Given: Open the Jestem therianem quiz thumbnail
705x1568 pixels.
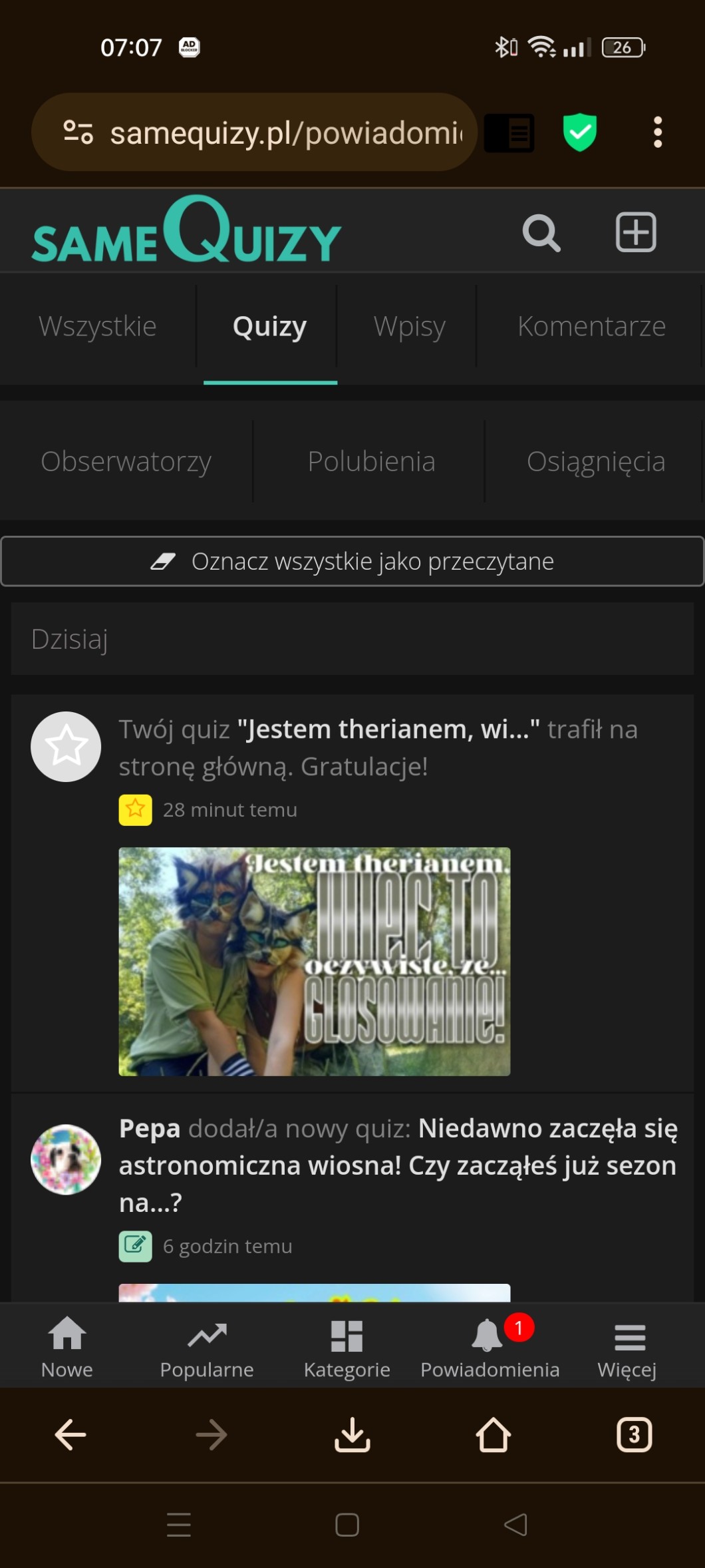Looking at the screenshot, I should point(314,961).
